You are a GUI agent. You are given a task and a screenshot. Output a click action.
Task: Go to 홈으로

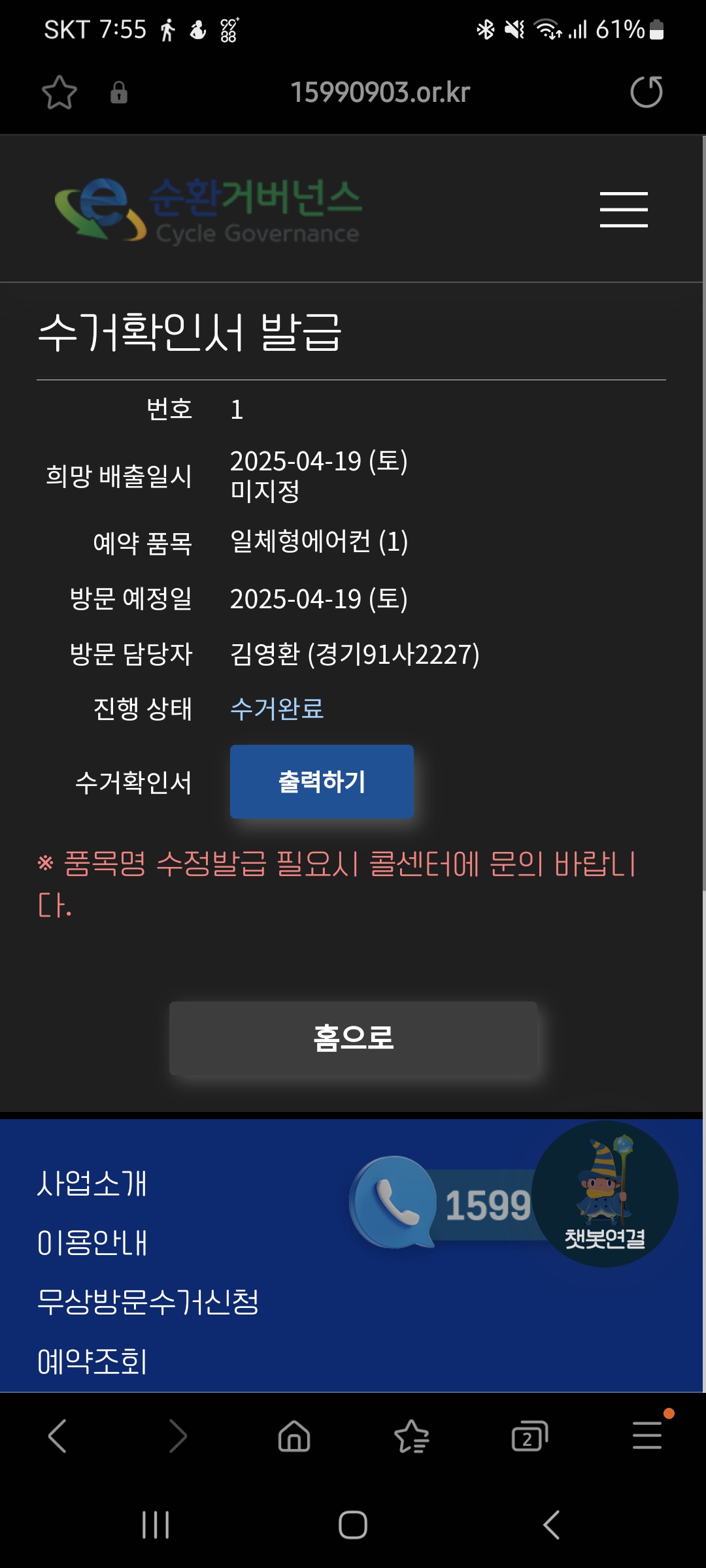point(353,1038)
